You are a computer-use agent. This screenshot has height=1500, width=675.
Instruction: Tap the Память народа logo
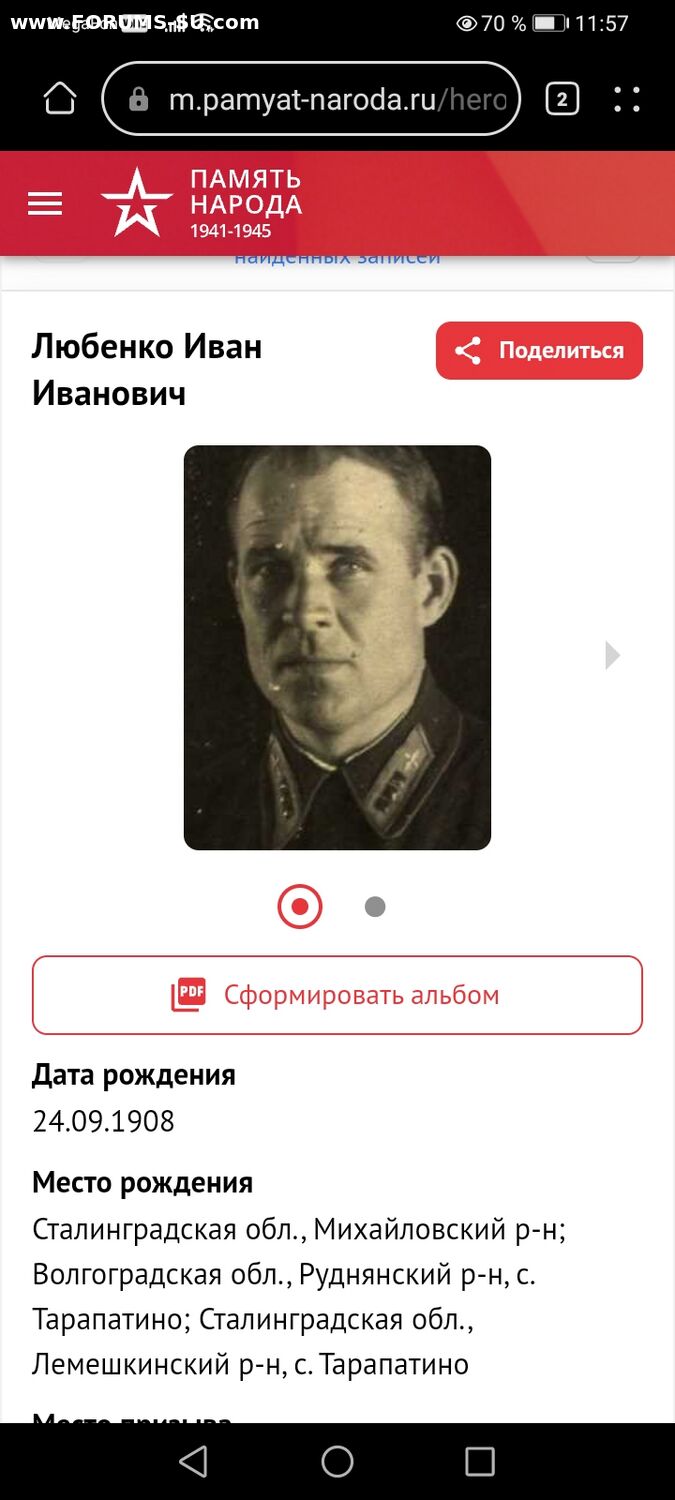[201, 203]
